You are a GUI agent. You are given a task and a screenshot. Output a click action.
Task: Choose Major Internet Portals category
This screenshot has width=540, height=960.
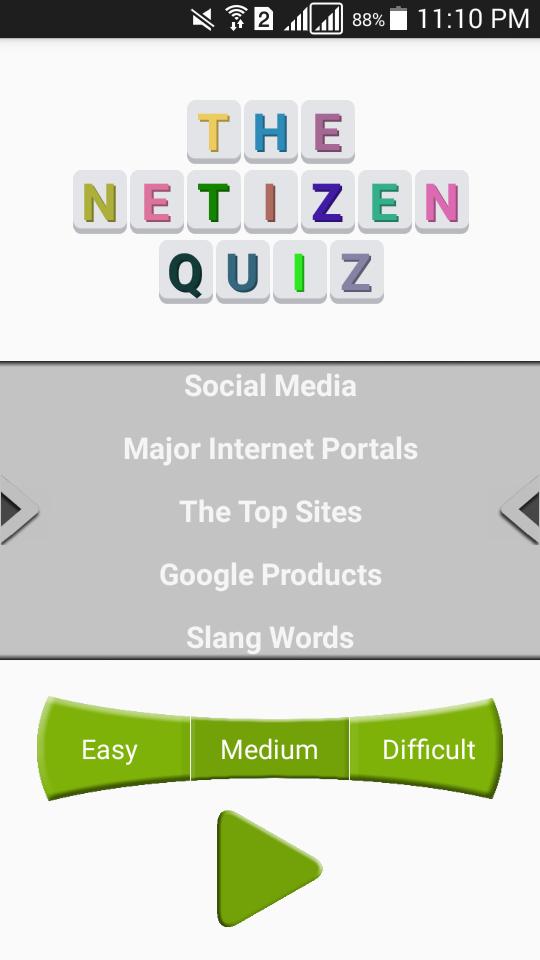[270, 449]
